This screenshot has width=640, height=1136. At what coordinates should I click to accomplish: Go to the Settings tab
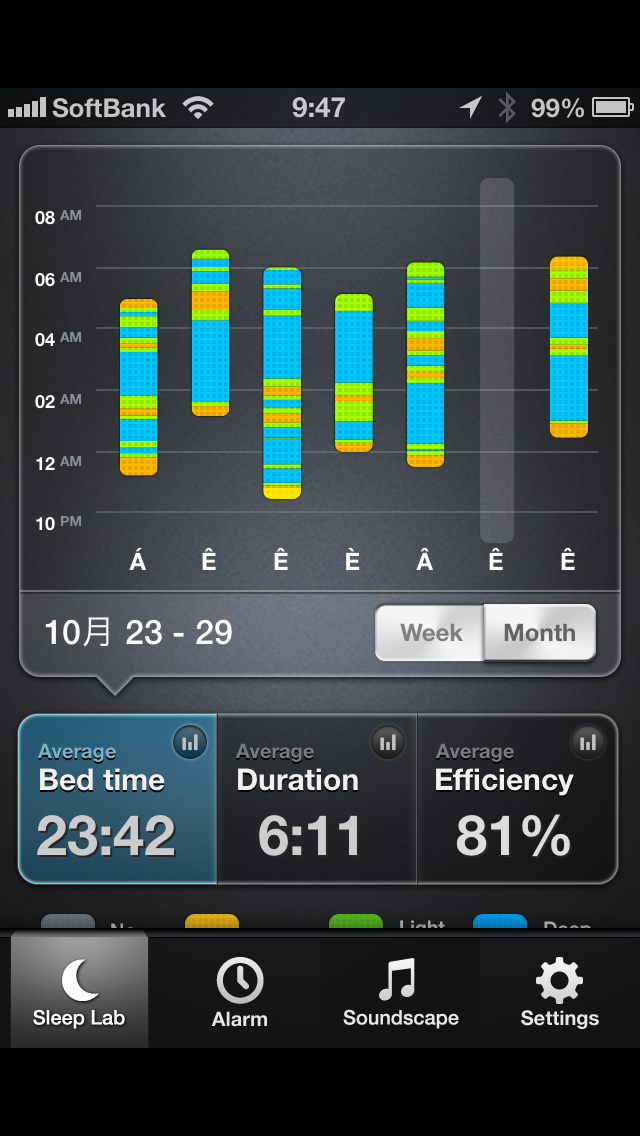(x=560, y=990)
